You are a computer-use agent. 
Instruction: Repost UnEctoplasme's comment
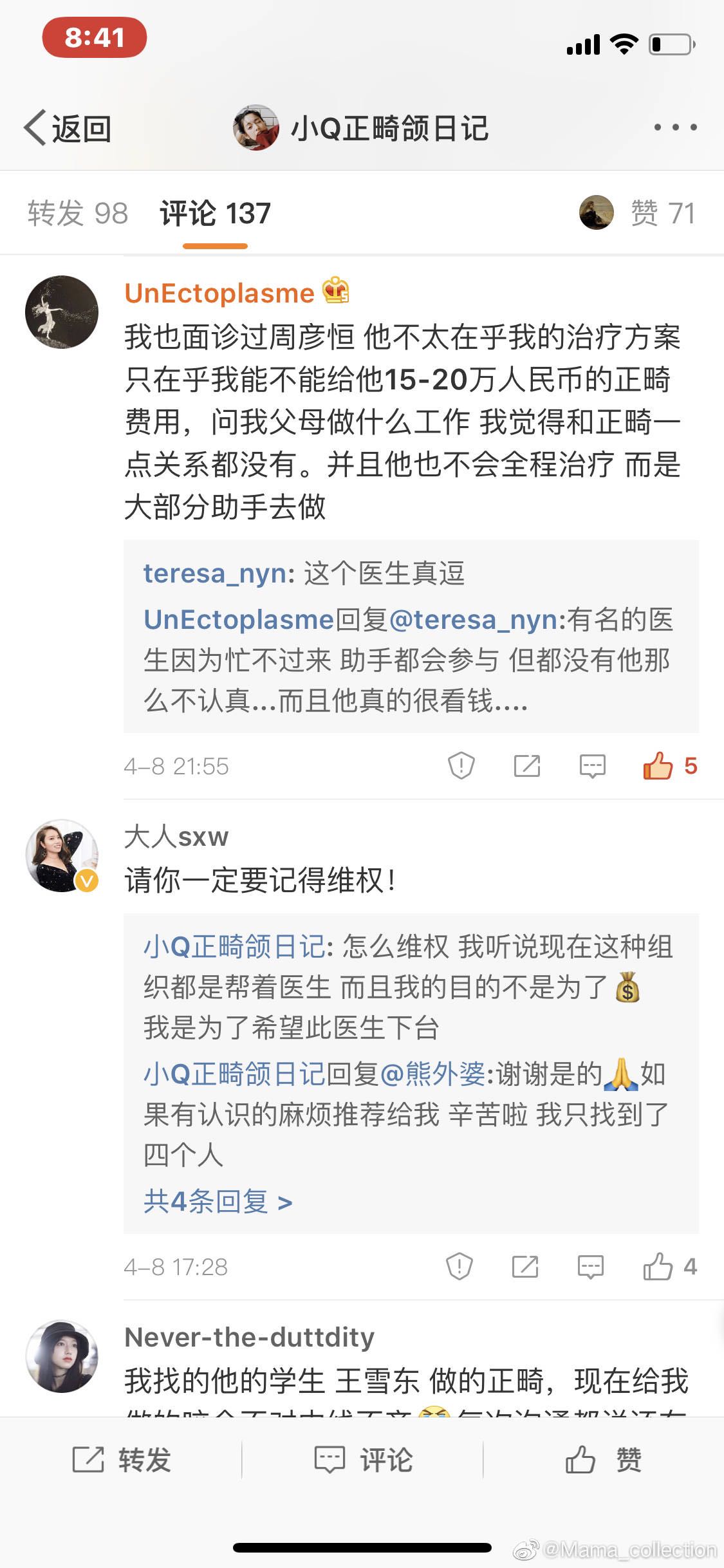(x=526, y=766)
